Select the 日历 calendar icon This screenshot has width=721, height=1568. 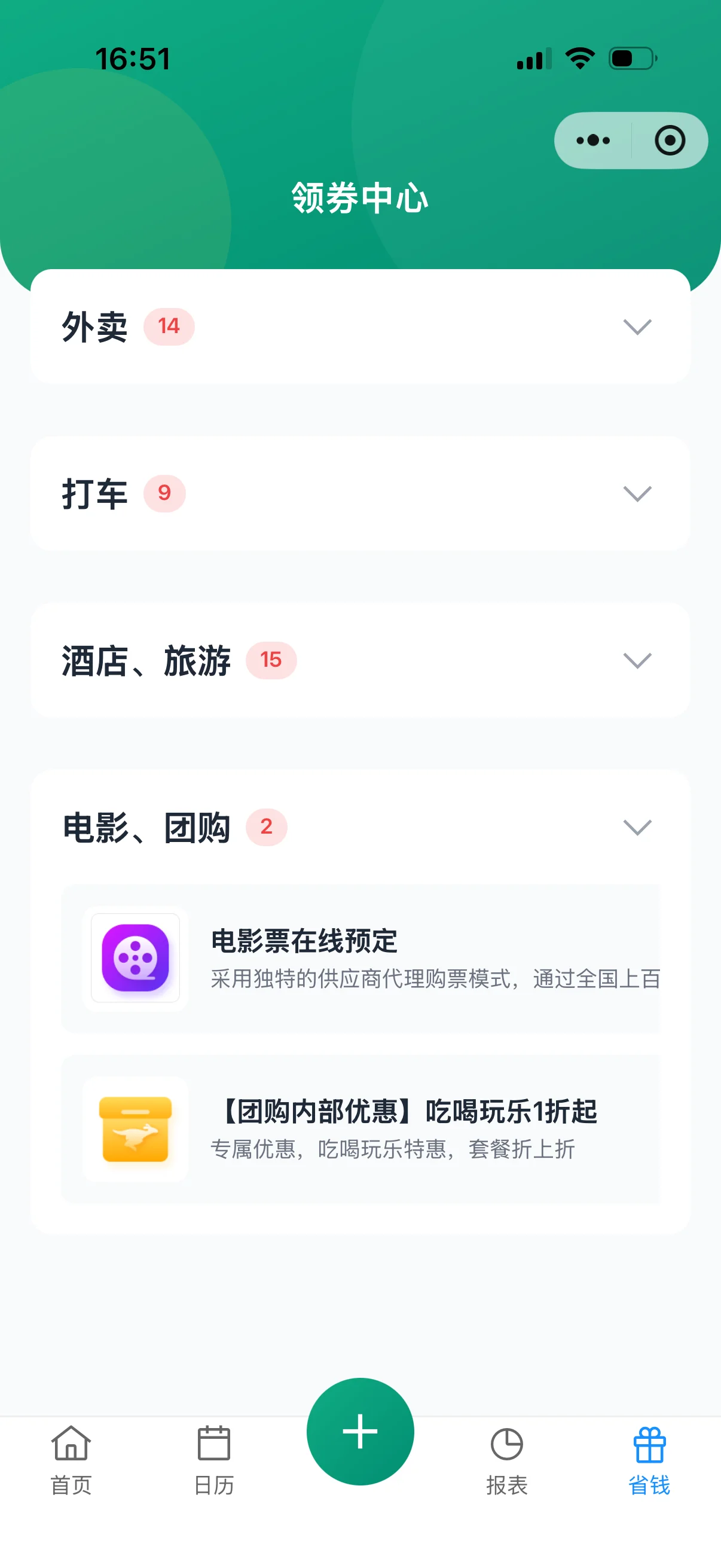[214, 1444]
